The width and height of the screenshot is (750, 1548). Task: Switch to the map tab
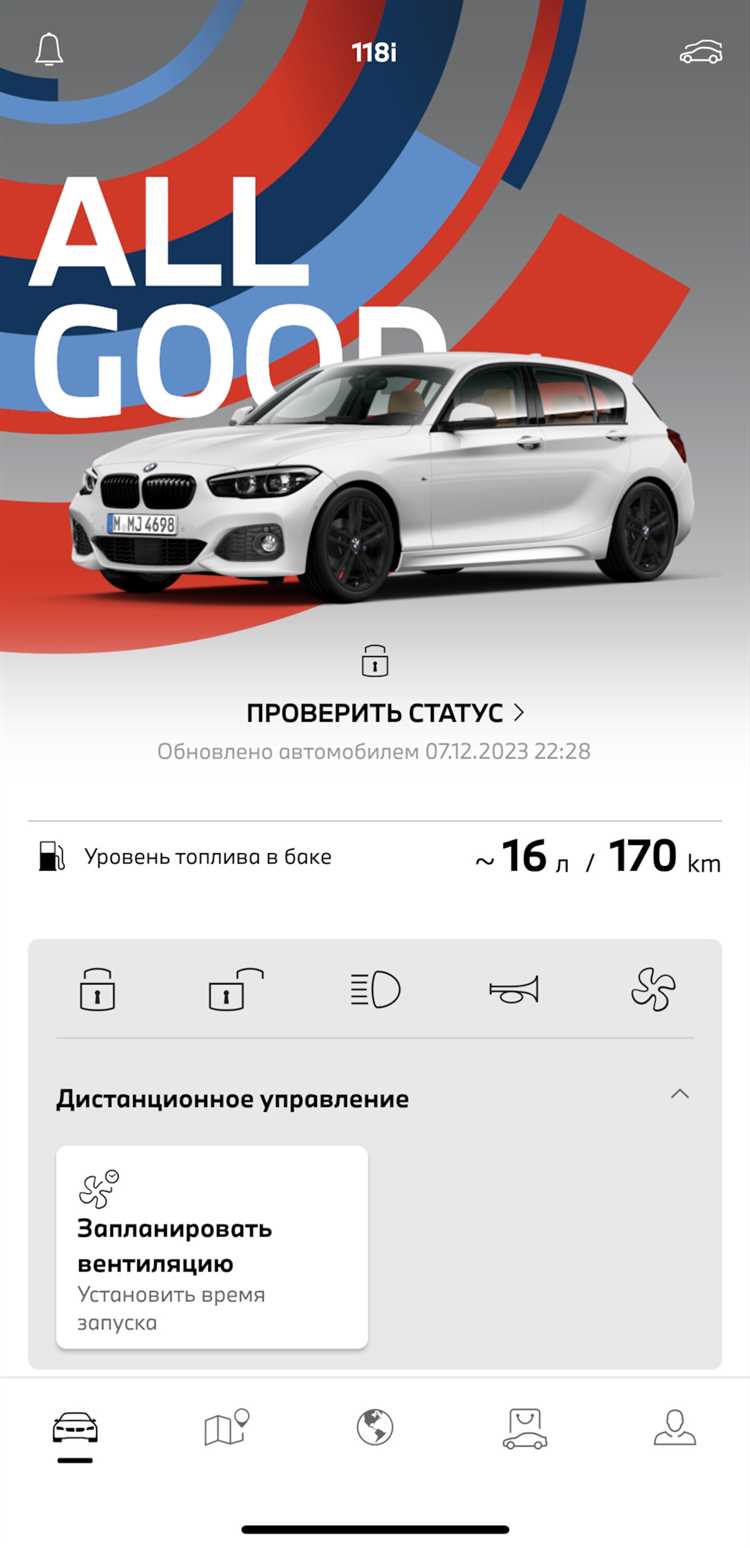coord(226,1428)
